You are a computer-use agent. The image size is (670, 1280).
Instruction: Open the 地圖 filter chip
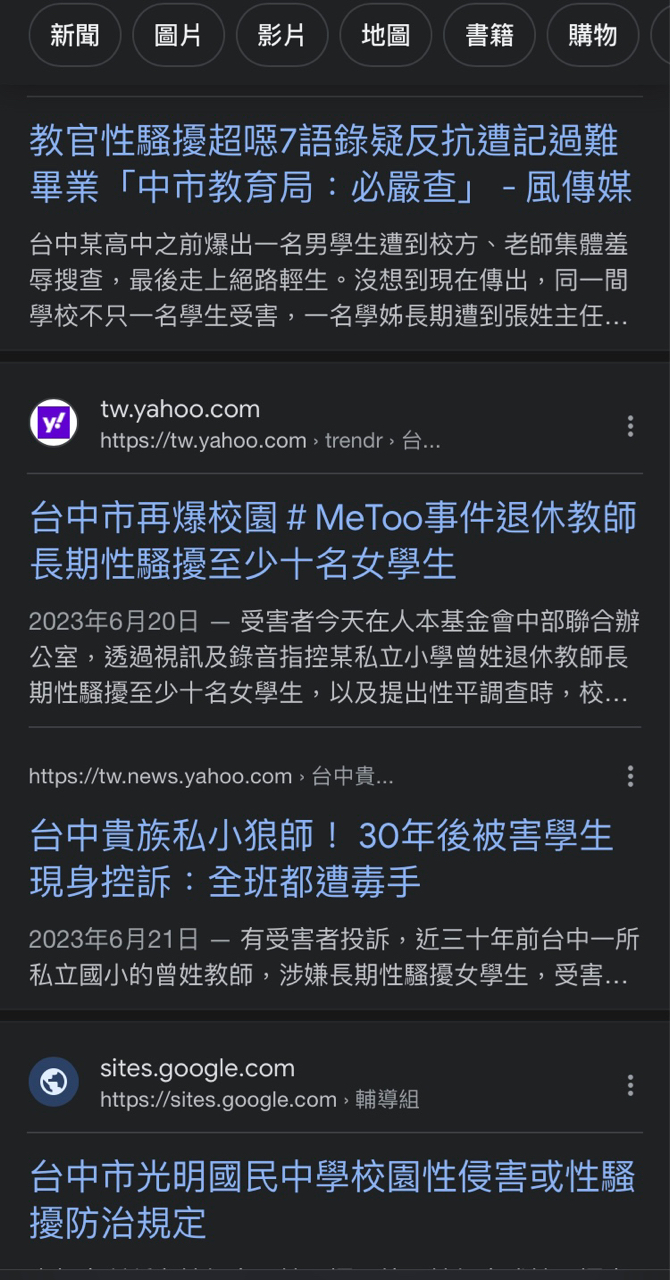click(x=386, y=35)
